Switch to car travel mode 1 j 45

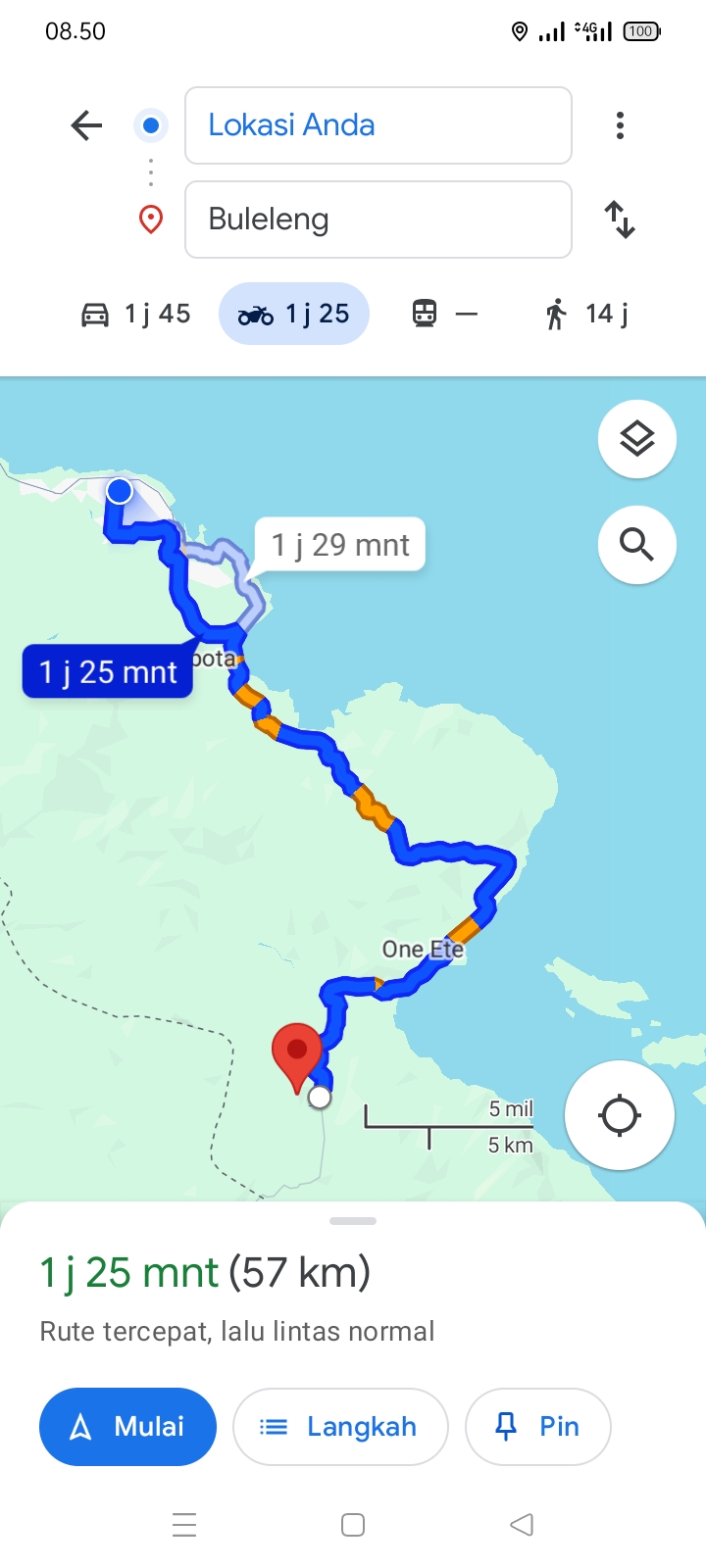[135, 314]
